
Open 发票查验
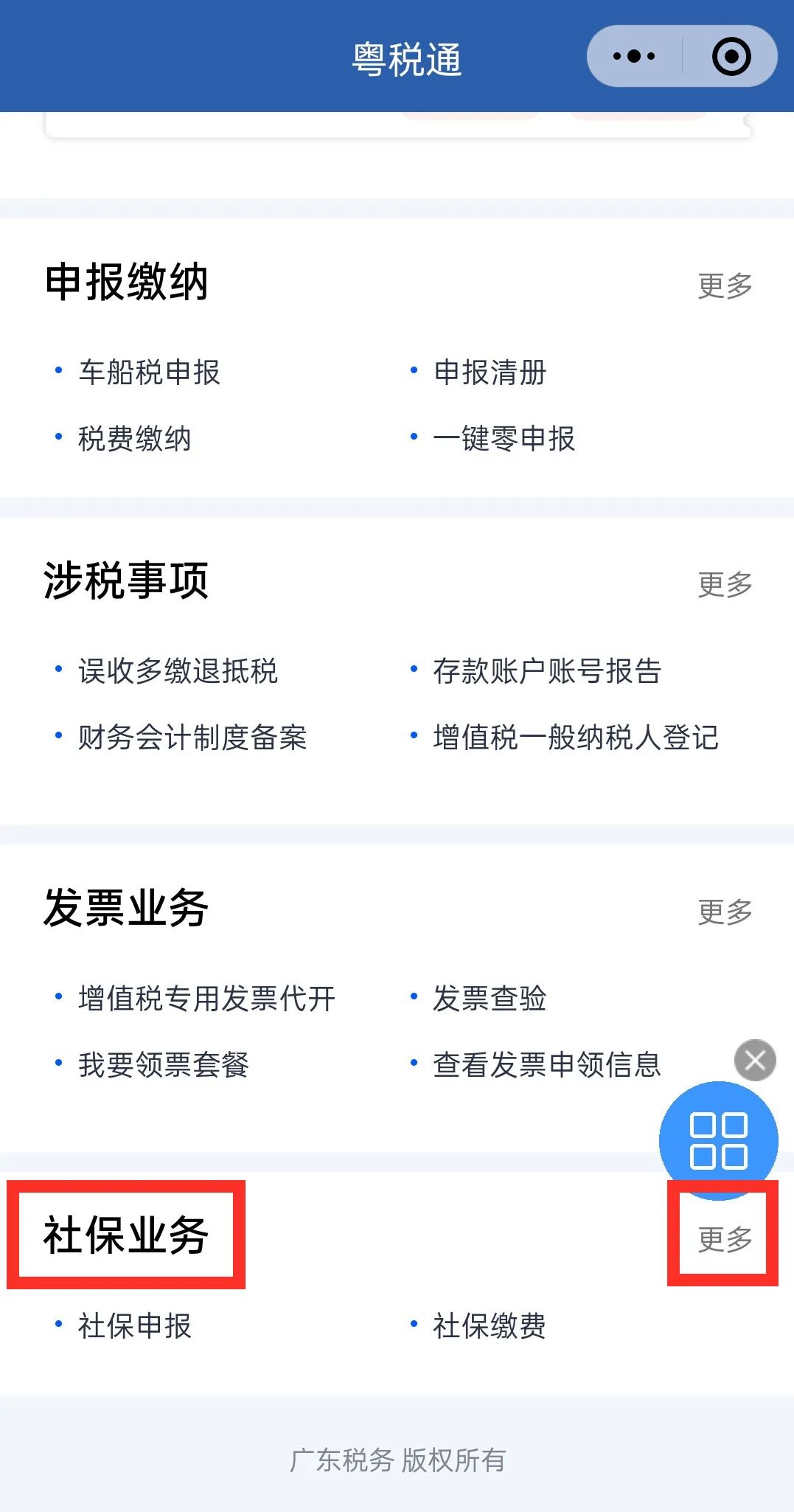[490, 999]
